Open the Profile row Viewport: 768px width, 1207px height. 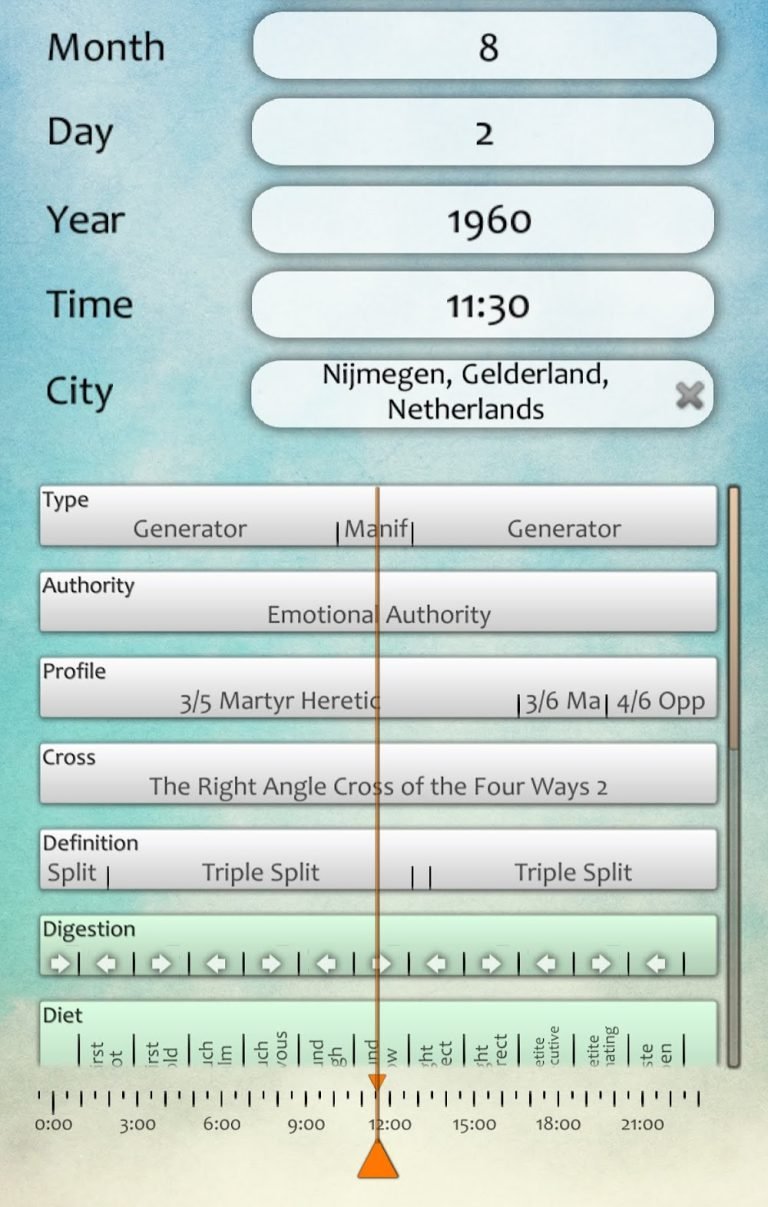378,688
